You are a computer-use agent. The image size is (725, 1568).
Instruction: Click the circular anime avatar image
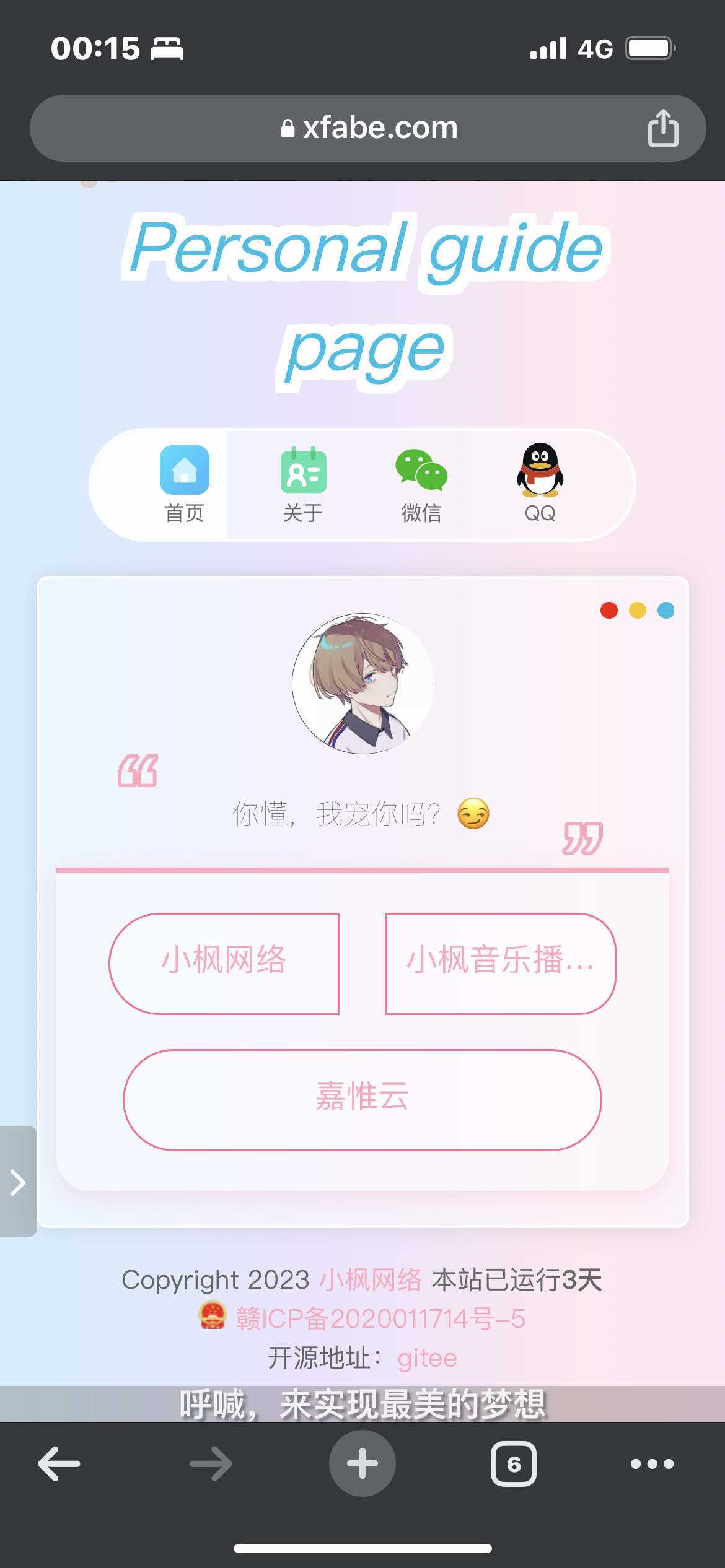click(362, 687)
